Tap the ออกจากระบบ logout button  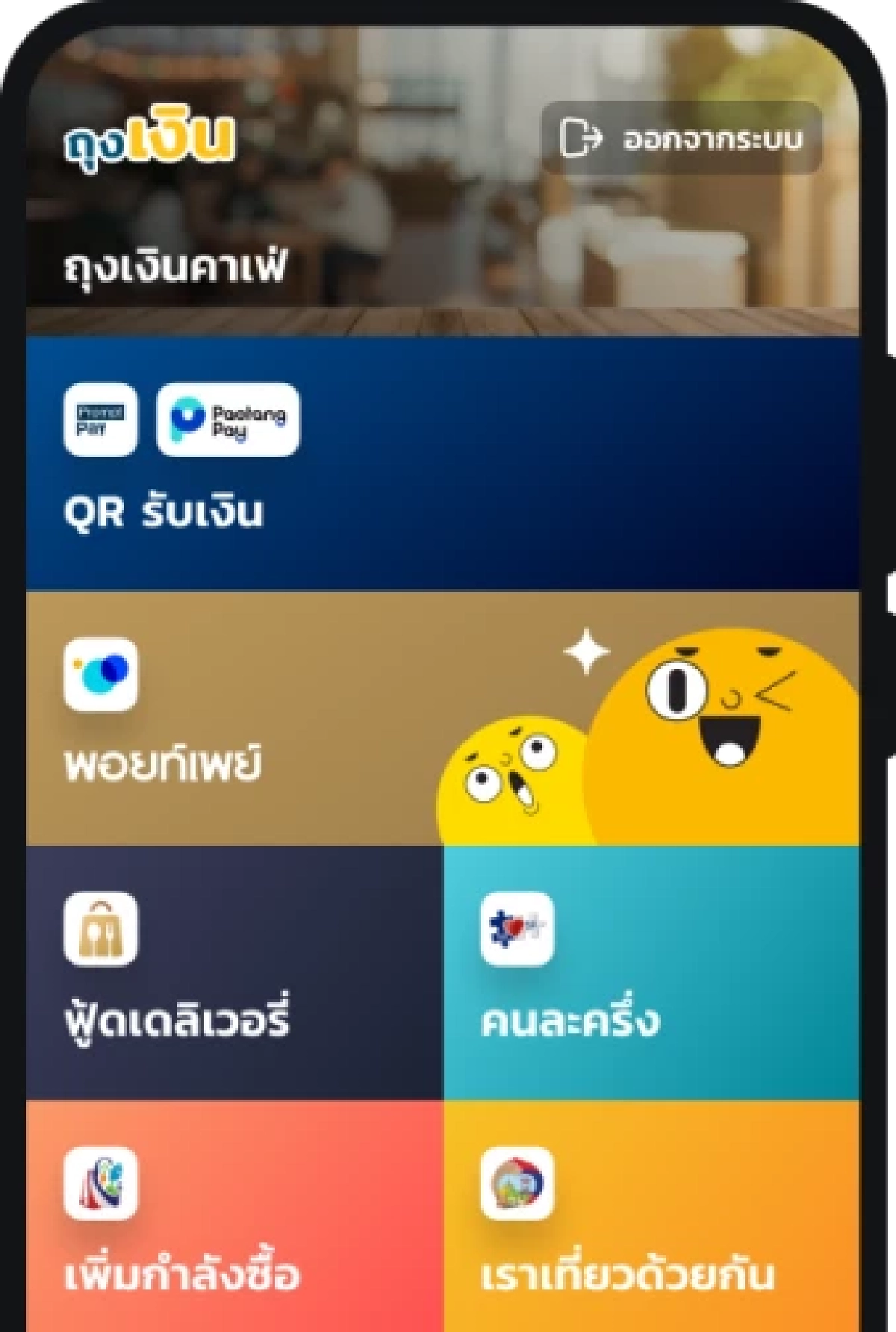(x=681, y=138)
